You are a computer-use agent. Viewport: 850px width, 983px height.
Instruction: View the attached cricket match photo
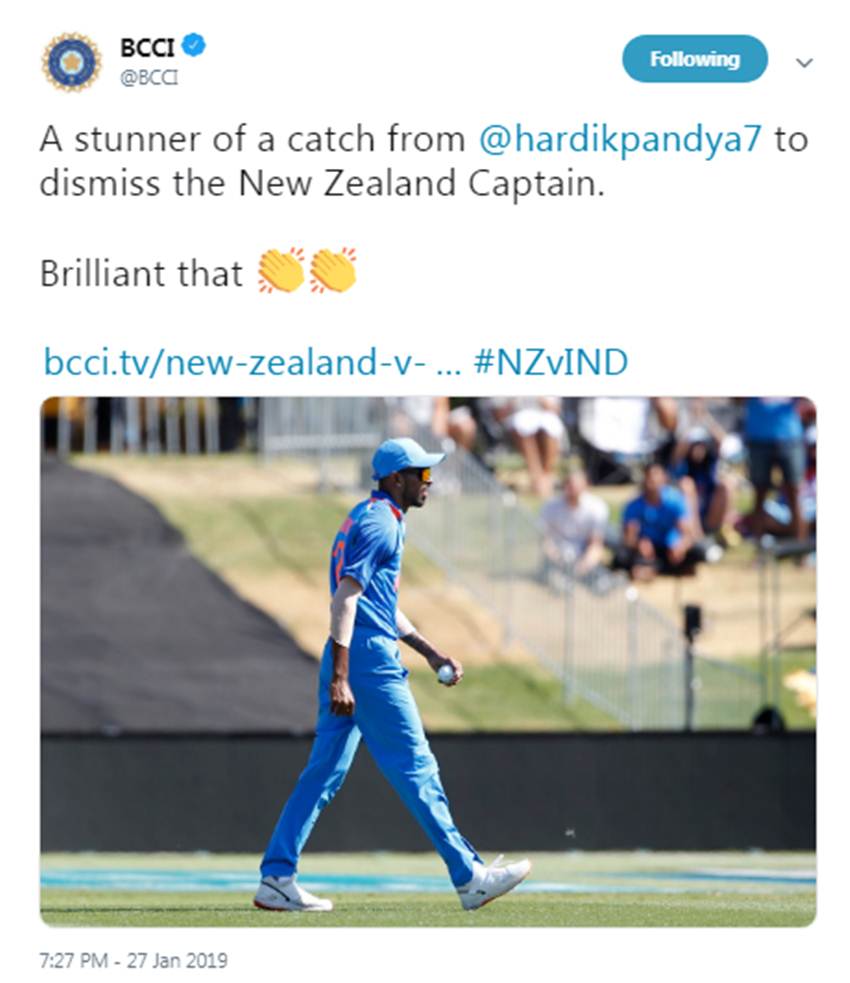pyautogui.click(x=427, y=660)
